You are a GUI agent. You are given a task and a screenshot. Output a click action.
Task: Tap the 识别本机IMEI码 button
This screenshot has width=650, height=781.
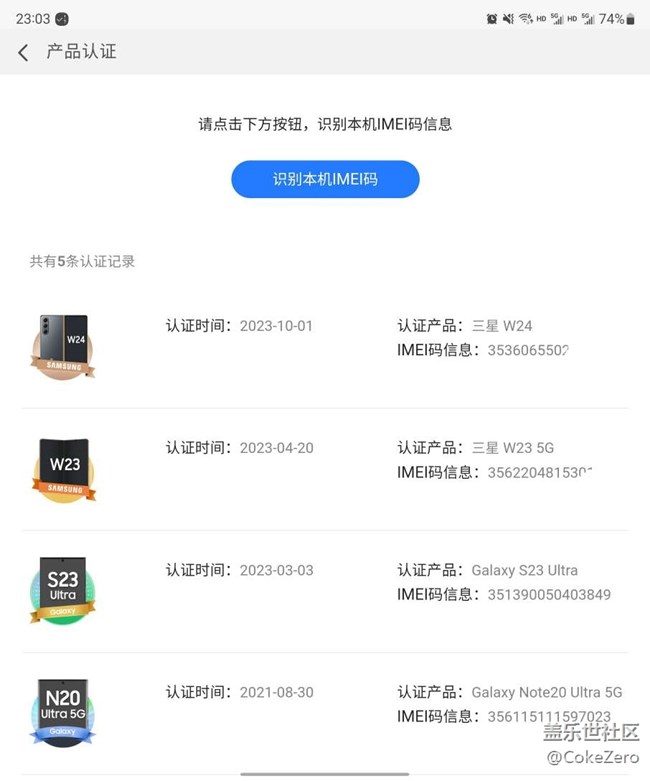[325, 180]
